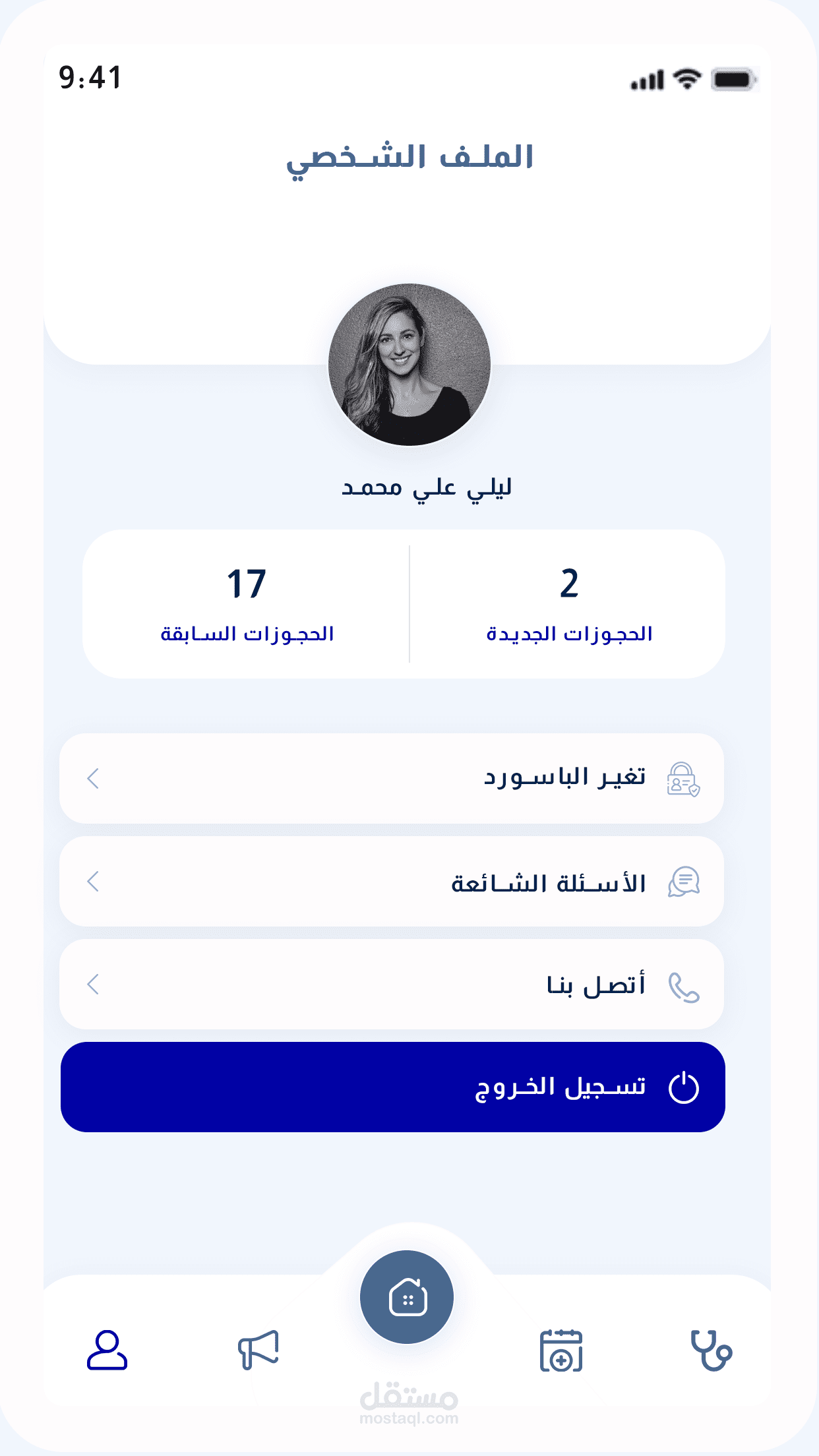Tap the profile picture

409,365
